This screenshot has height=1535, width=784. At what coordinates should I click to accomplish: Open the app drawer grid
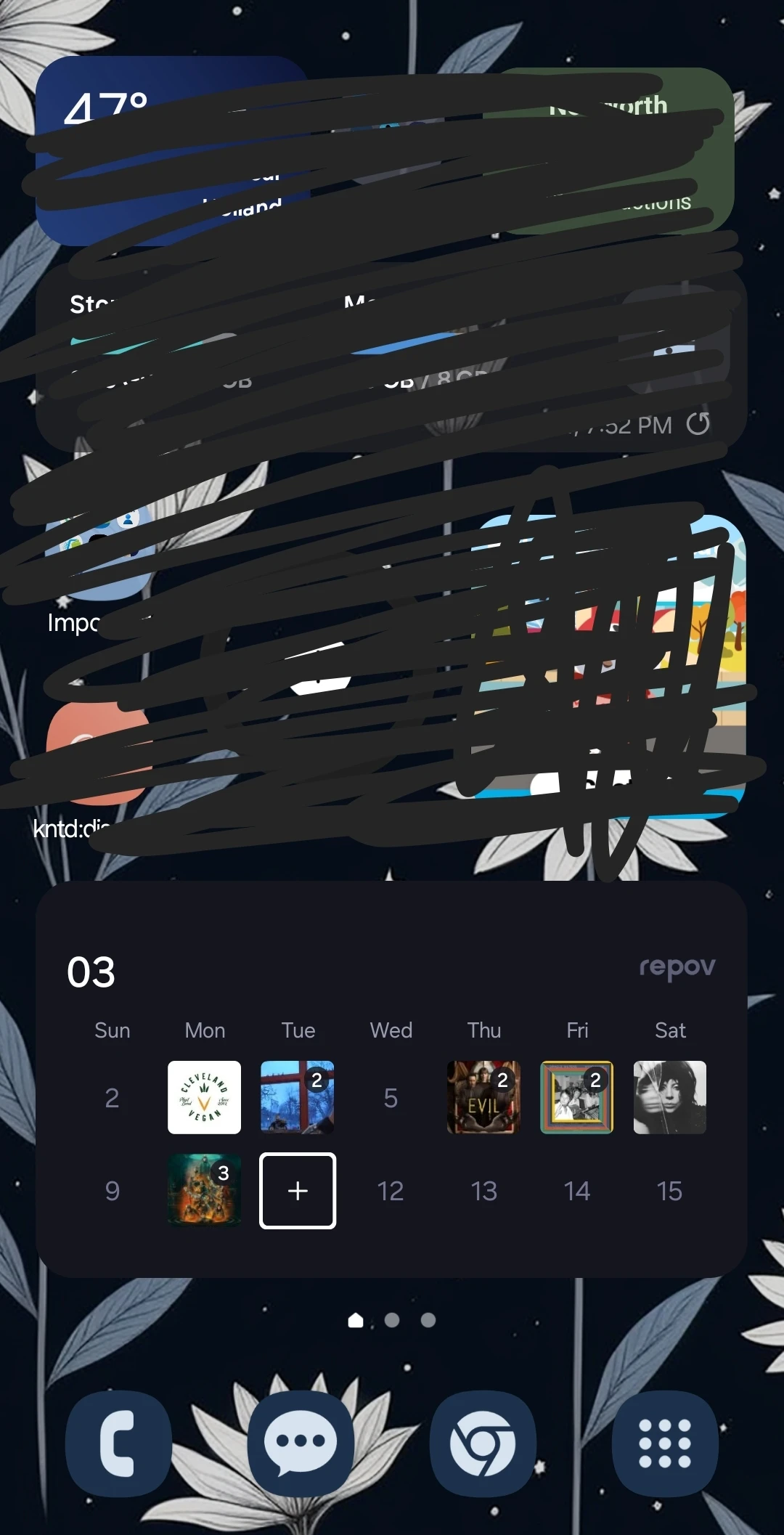click(x=665, y=1444)
